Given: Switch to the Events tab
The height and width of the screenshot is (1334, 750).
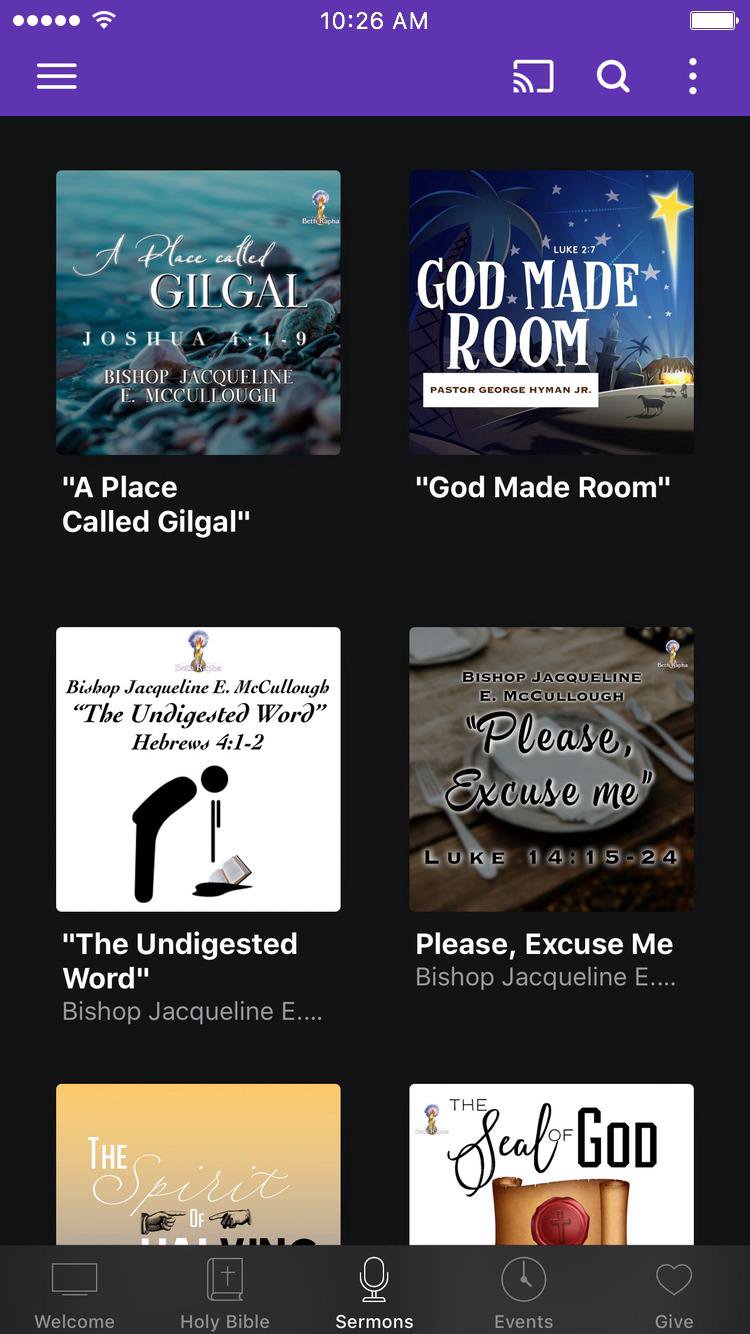Looking at the screenshot, I should point(524,1292).
